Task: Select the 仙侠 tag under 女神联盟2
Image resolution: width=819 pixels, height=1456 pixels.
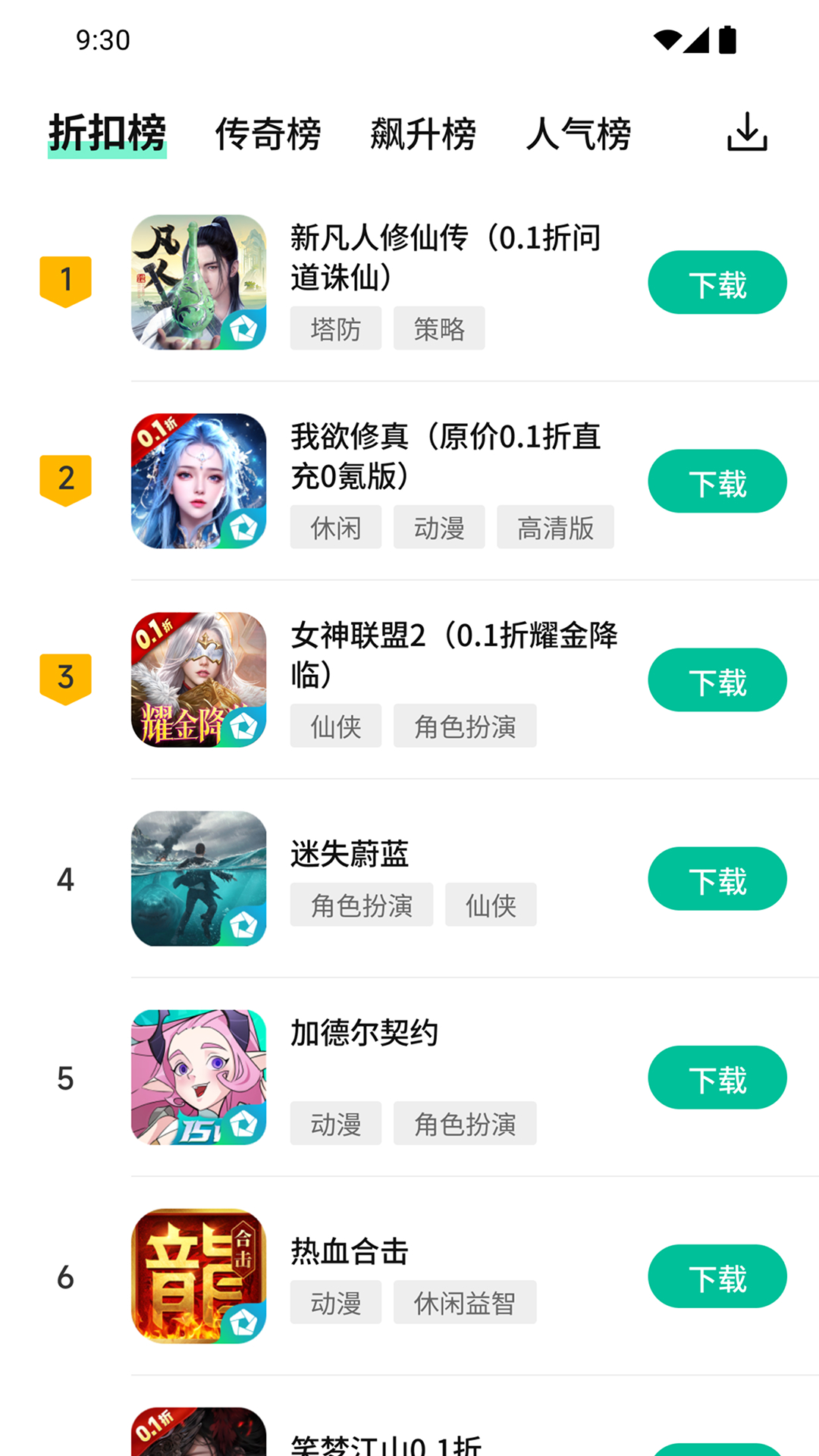Action: tap(336, 726)
